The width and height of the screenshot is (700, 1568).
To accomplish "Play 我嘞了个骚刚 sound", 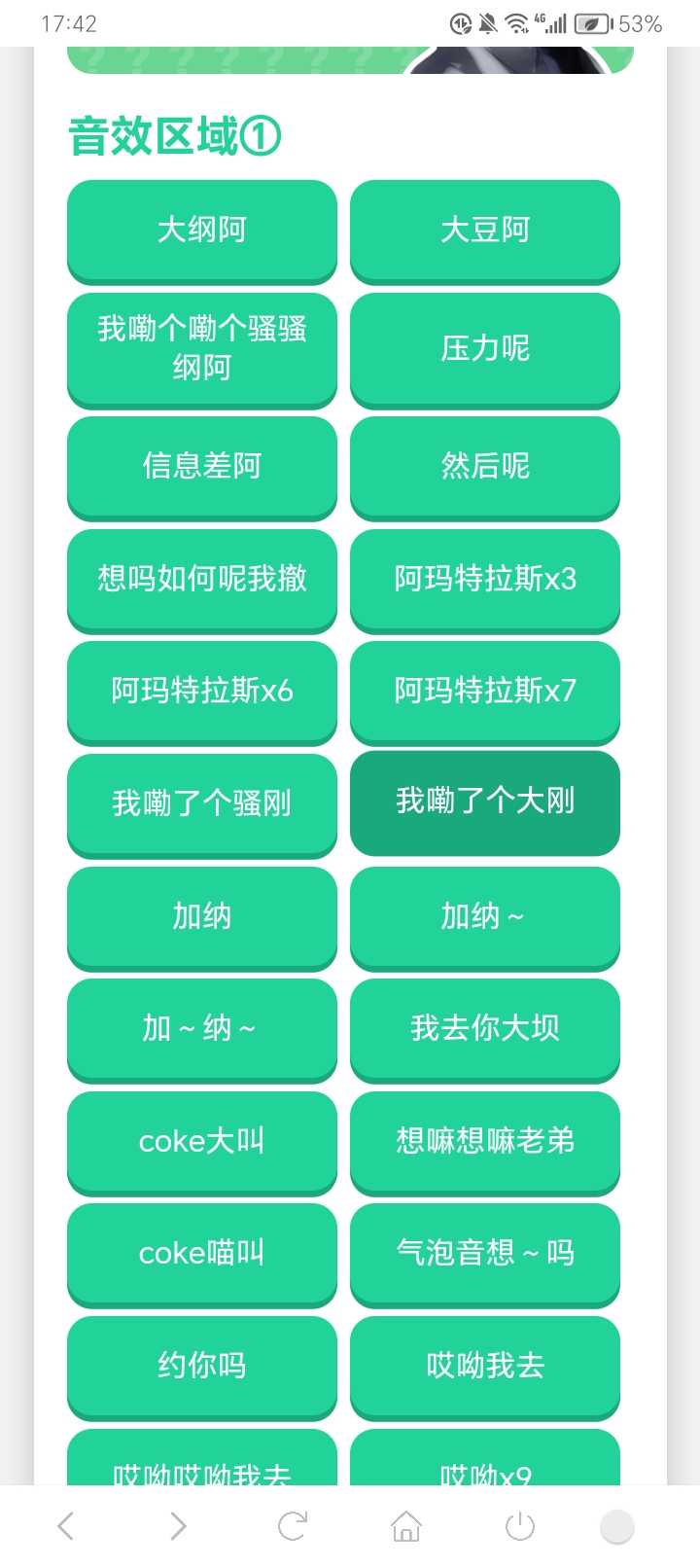I will tap(201, 803).
